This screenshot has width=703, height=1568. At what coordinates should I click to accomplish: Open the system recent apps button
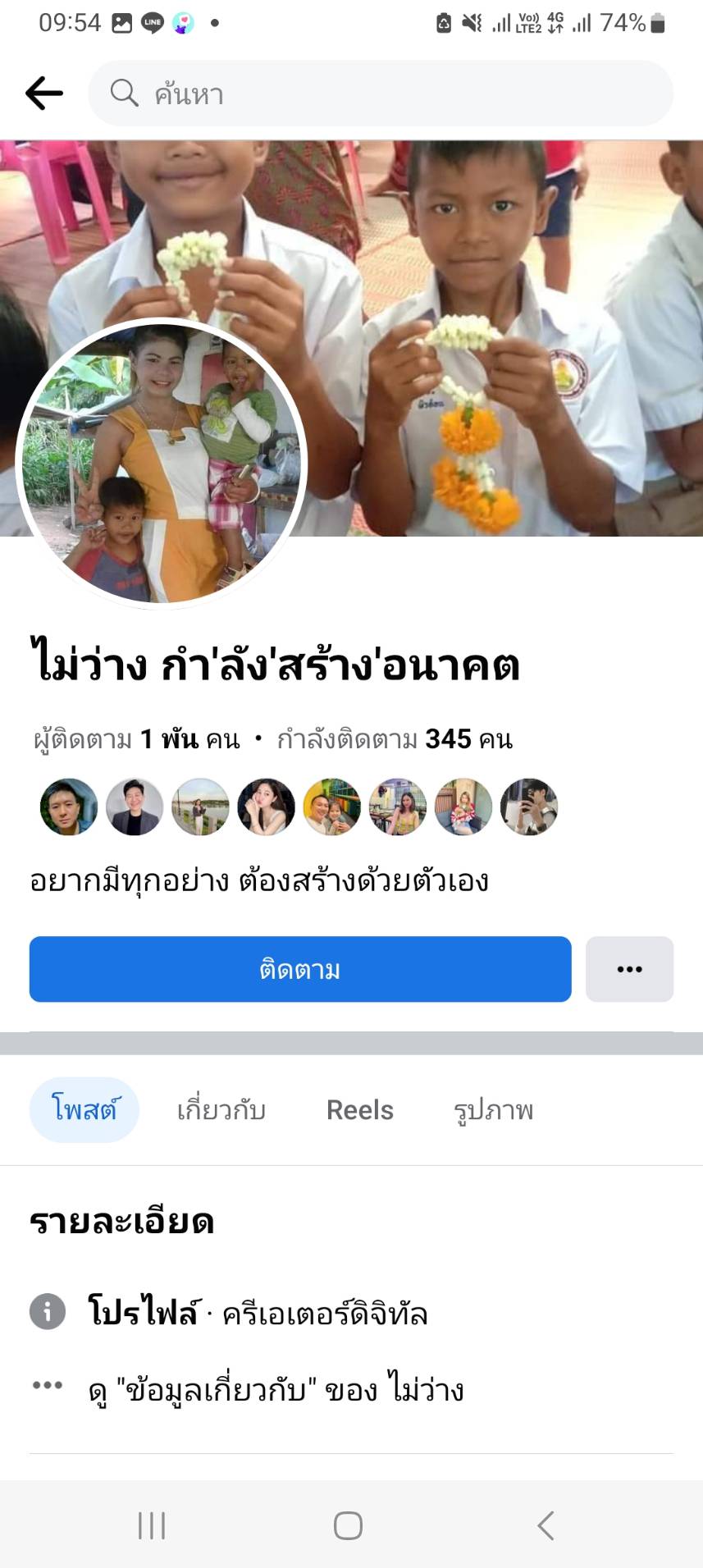click(x=152, y=1525)
